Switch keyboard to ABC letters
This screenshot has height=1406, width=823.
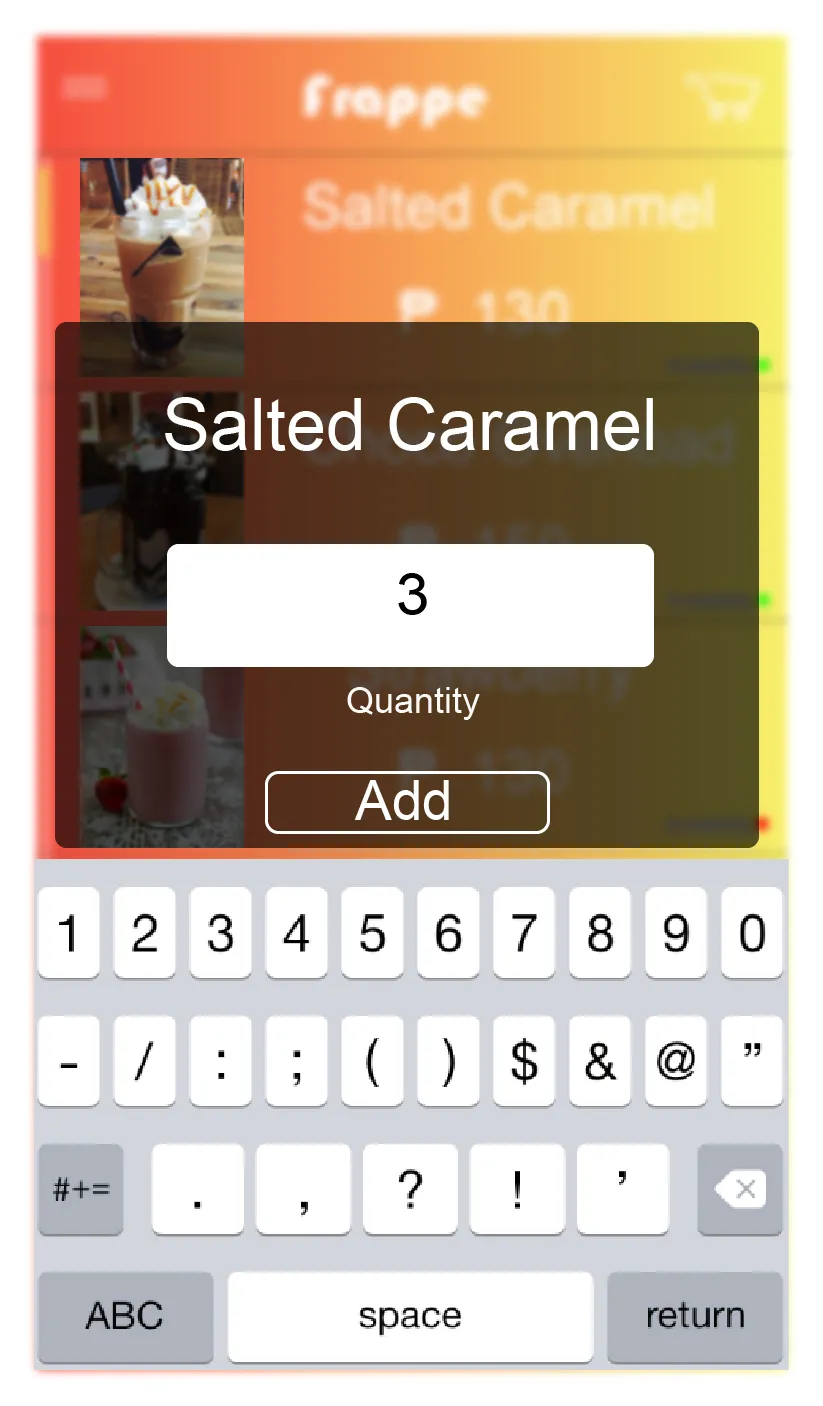click(x=125, y=1316)
